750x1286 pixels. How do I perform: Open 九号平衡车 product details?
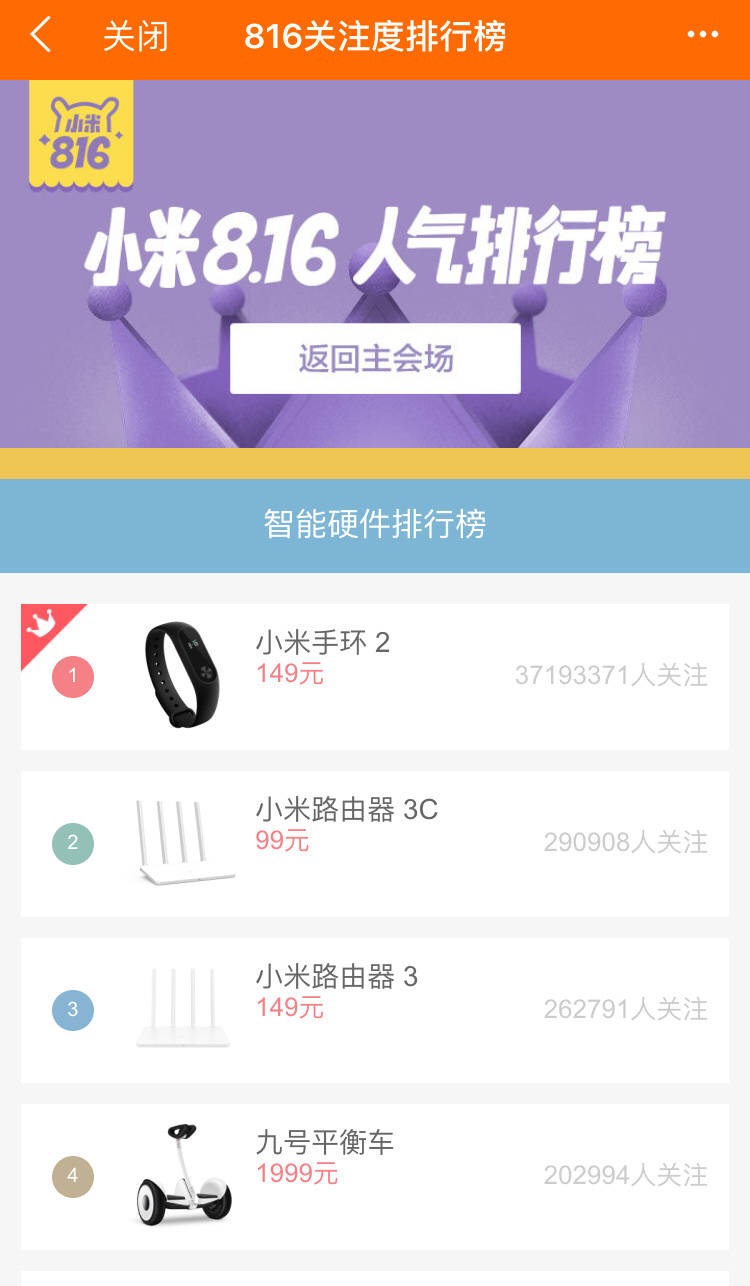point(374,1176)
